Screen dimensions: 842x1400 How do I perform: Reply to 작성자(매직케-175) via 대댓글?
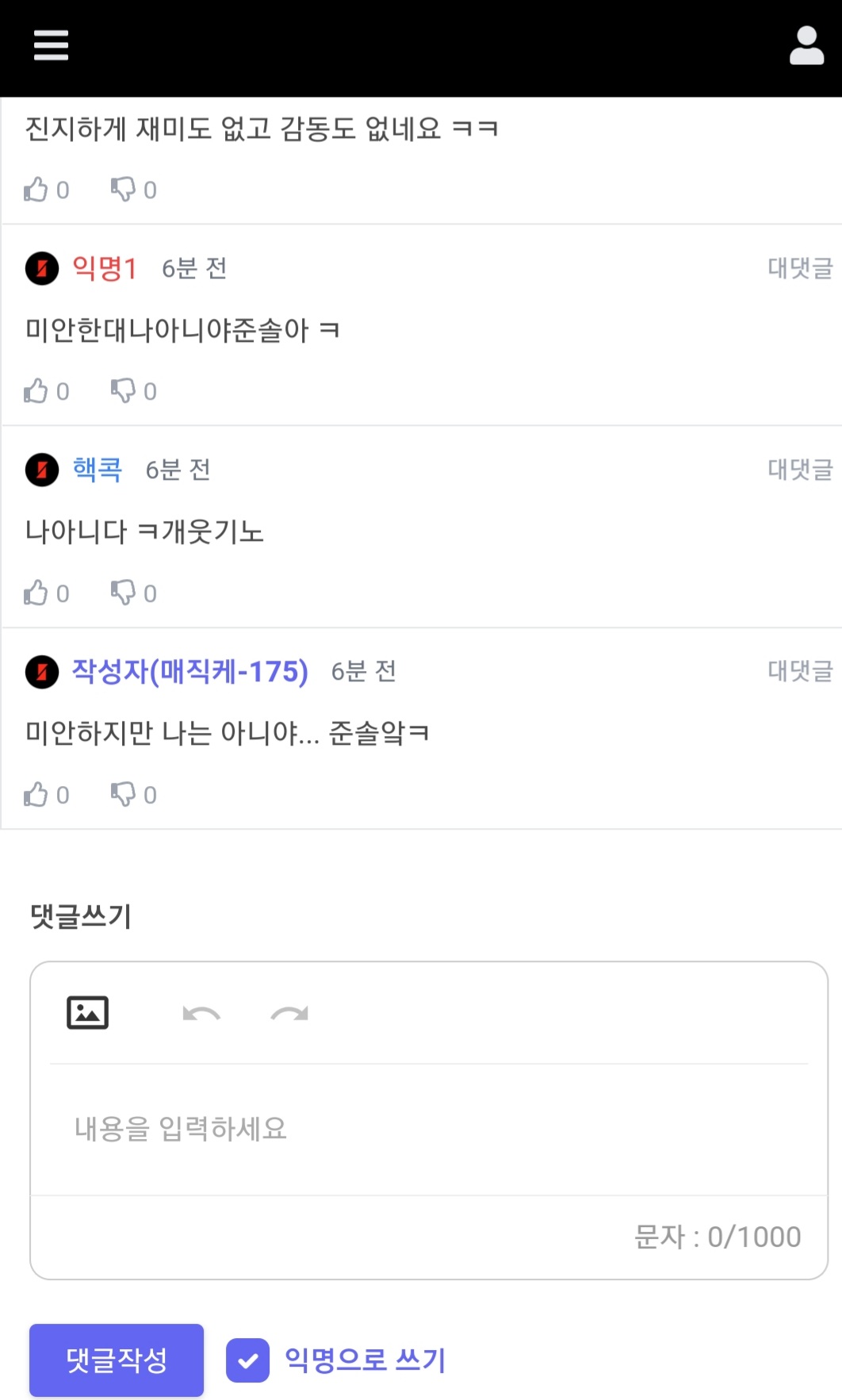799,671
